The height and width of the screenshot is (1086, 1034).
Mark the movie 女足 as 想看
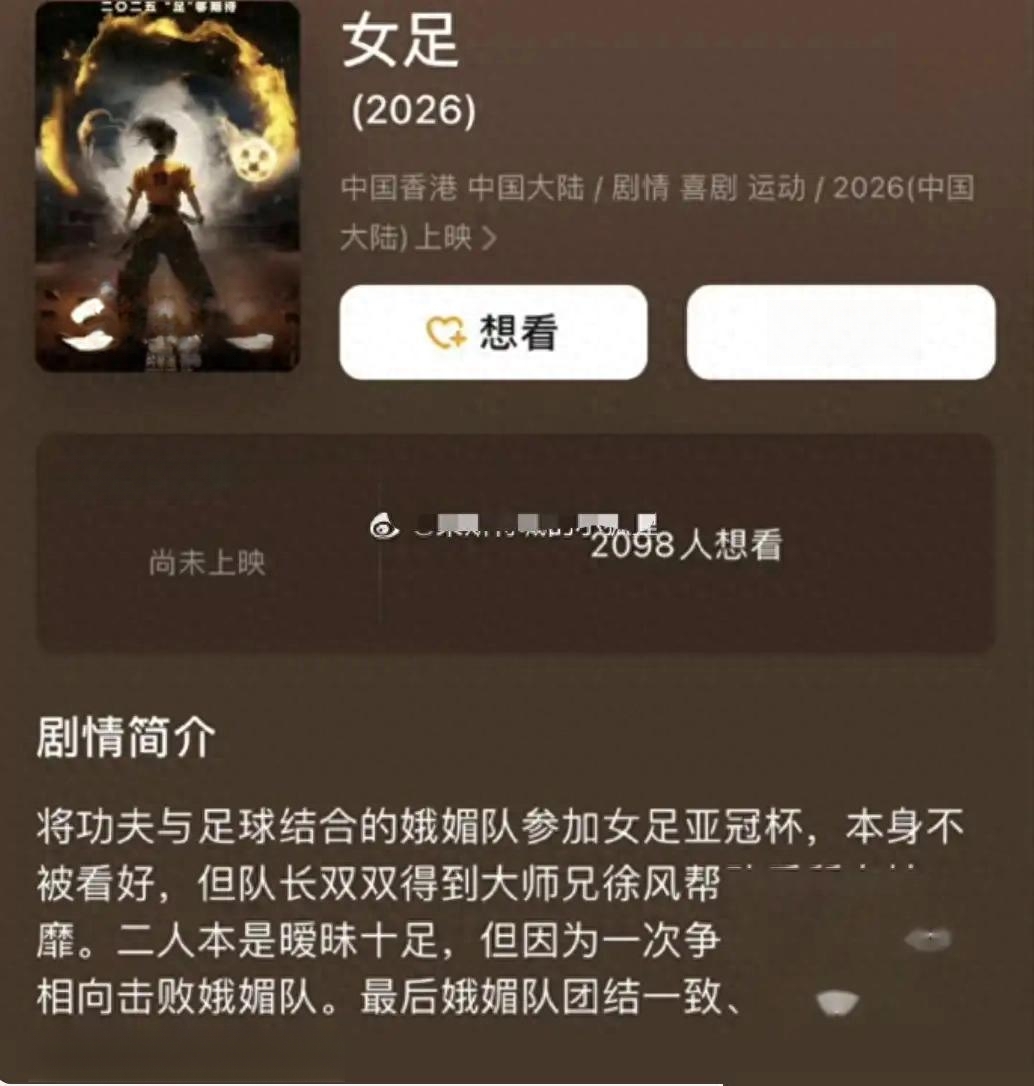[493, 333]
